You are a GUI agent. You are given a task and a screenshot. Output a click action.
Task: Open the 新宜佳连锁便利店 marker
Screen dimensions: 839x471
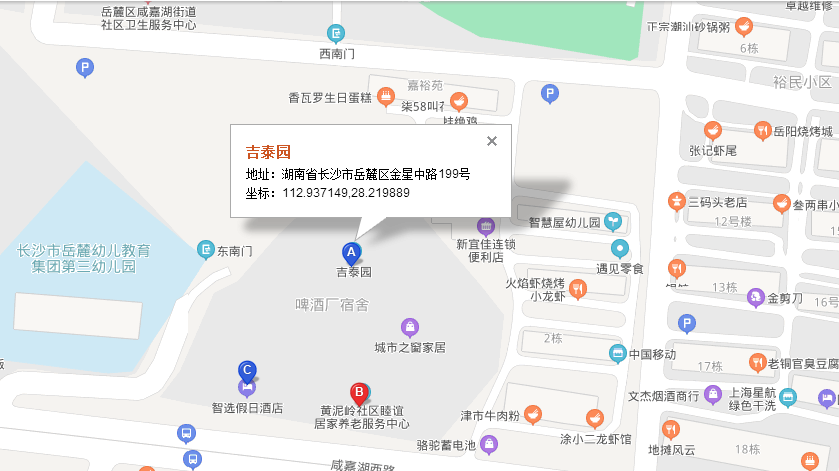486,225
